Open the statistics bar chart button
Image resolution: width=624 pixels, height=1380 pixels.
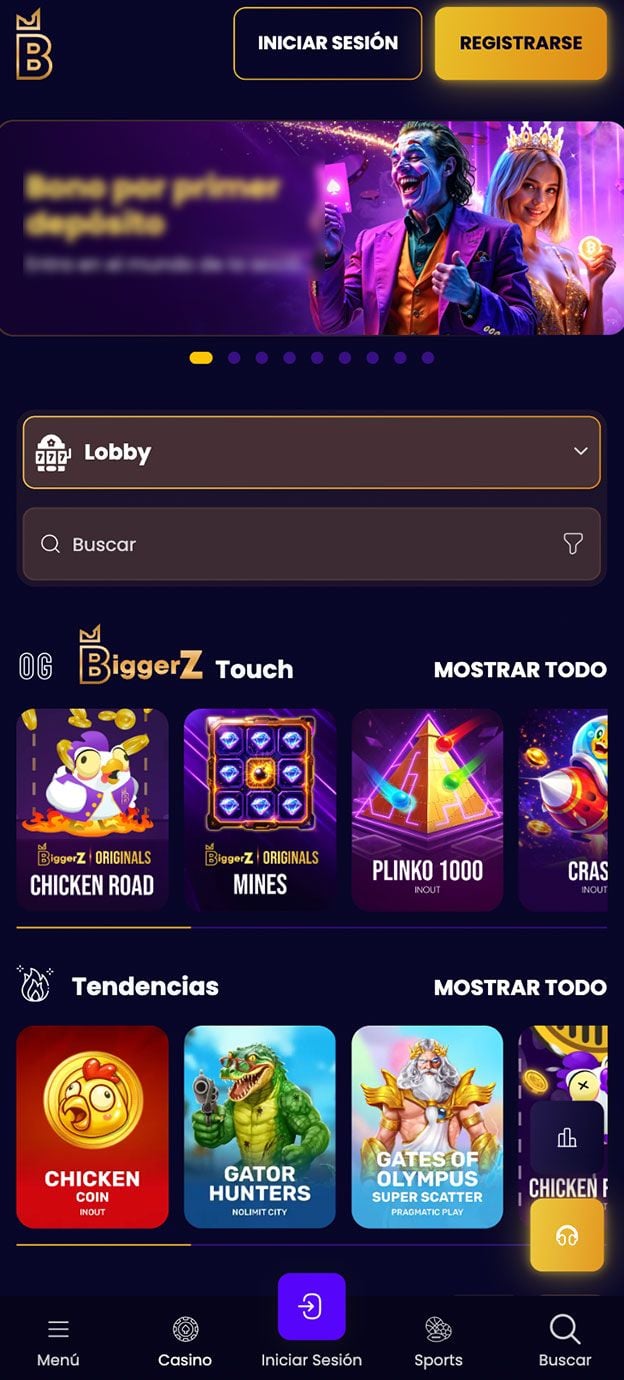point(567,1138)
